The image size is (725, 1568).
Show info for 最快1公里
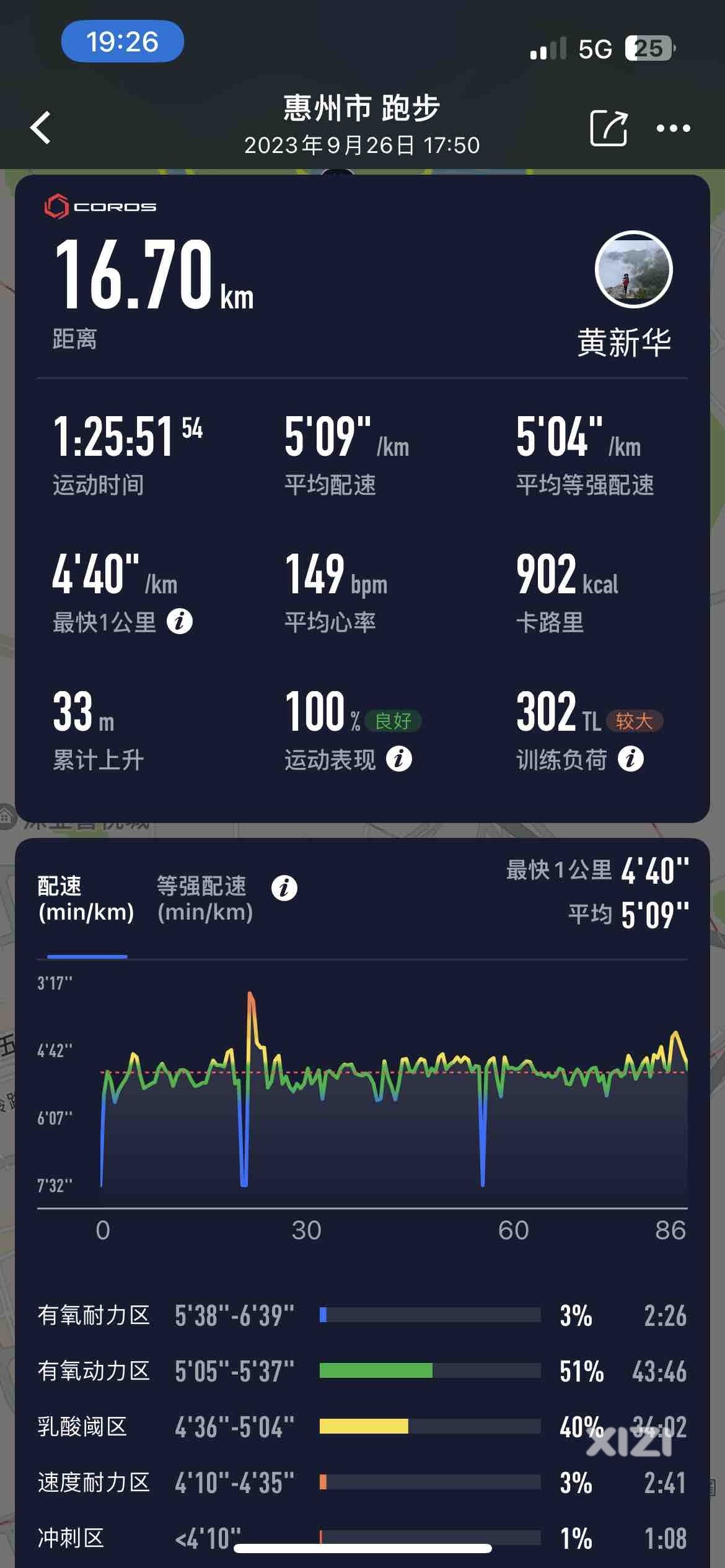tap(180, 621)
